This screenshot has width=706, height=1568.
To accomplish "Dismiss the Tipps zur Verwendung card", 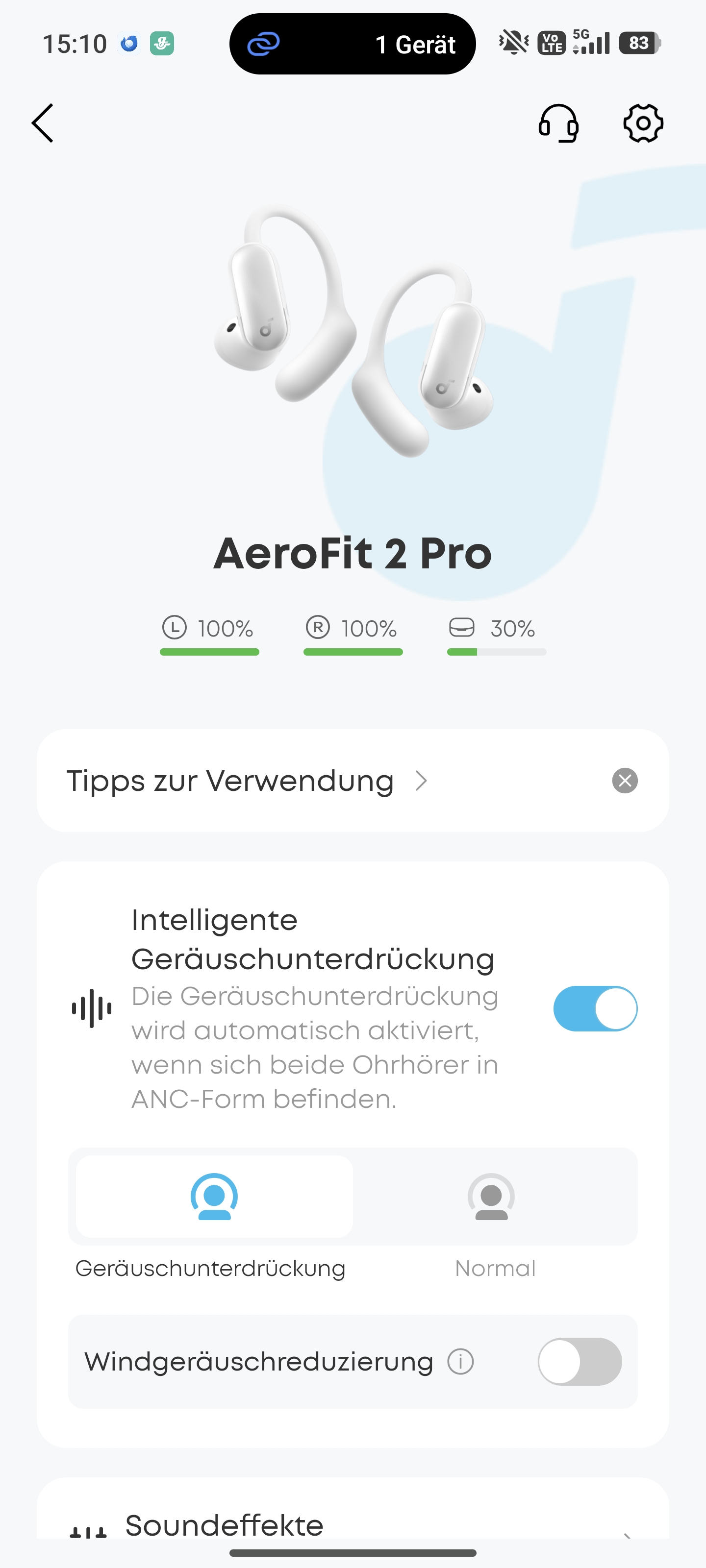I will tap(625, 781).
